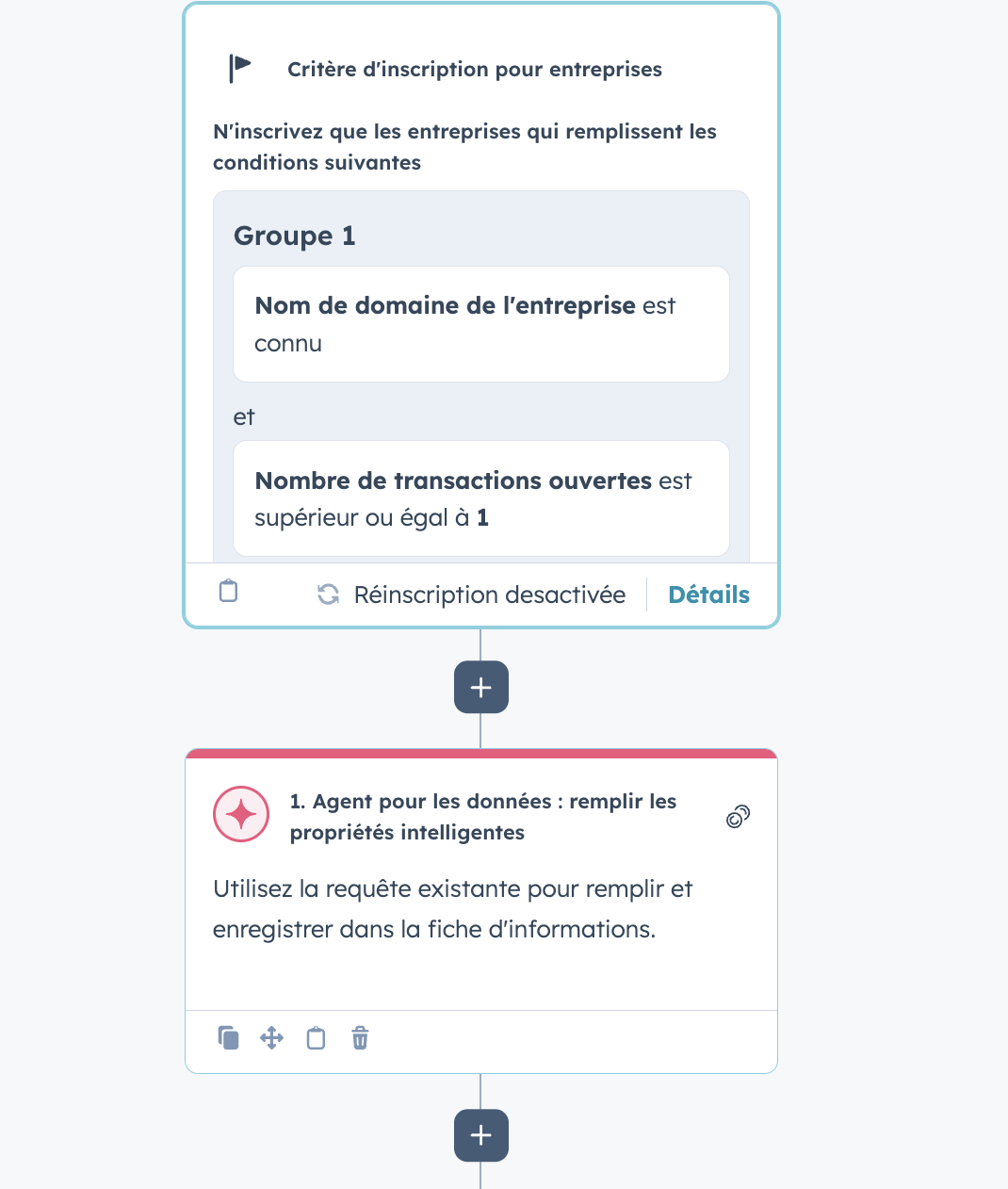
Task: Delete the Agent pour les données action
Action: (x=360, y=1038)
